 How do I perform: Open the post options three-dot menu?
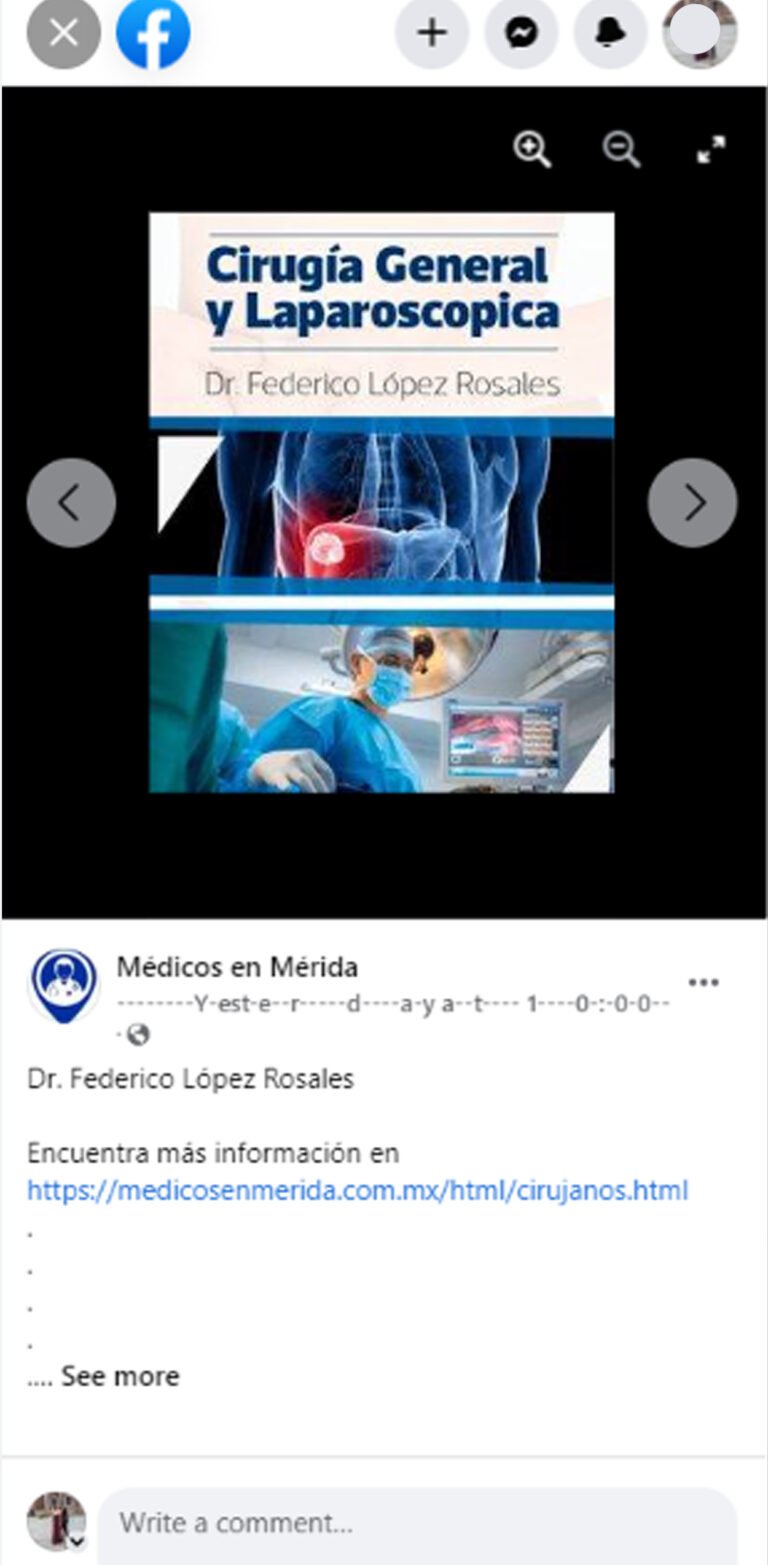point(703,983)
